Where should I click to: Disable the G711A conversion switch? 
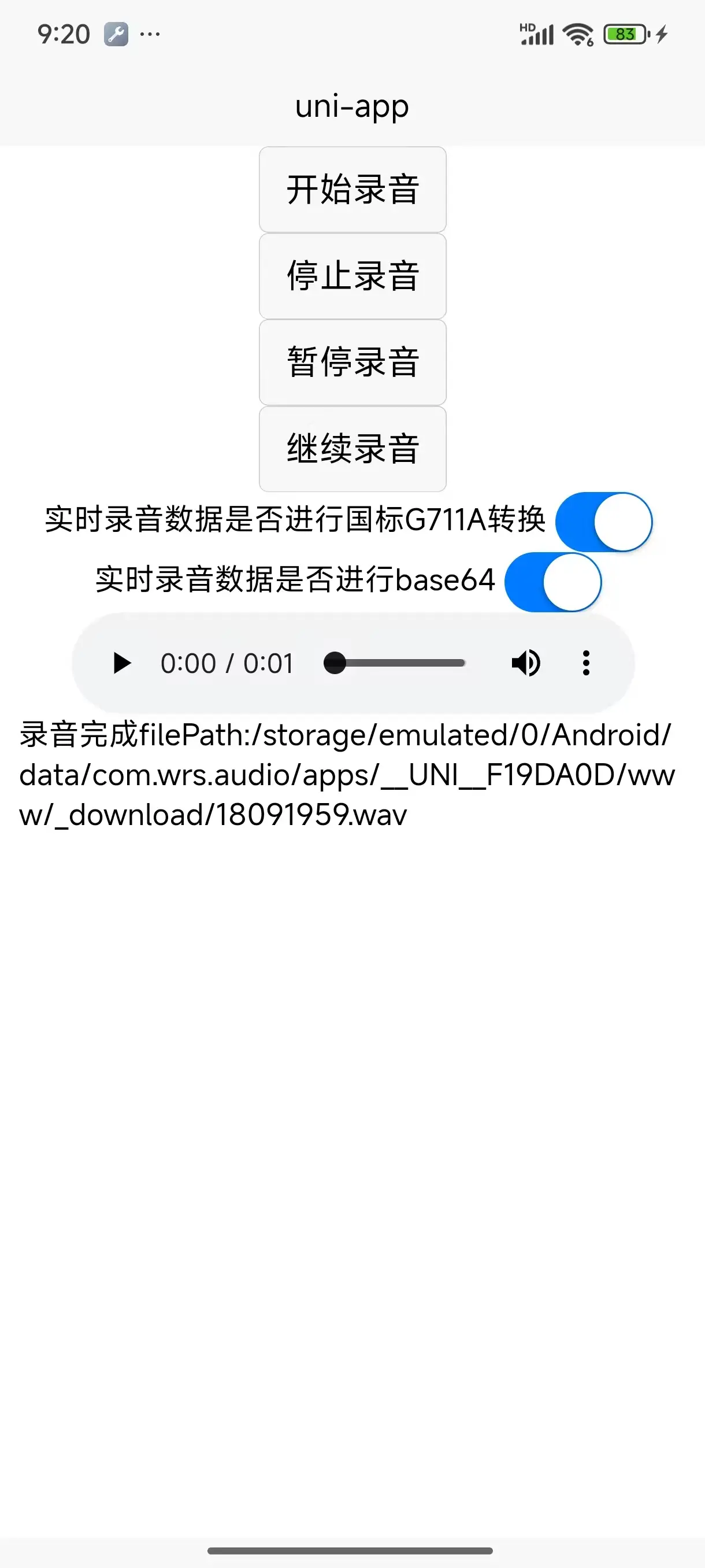click(x=603, y=522)
